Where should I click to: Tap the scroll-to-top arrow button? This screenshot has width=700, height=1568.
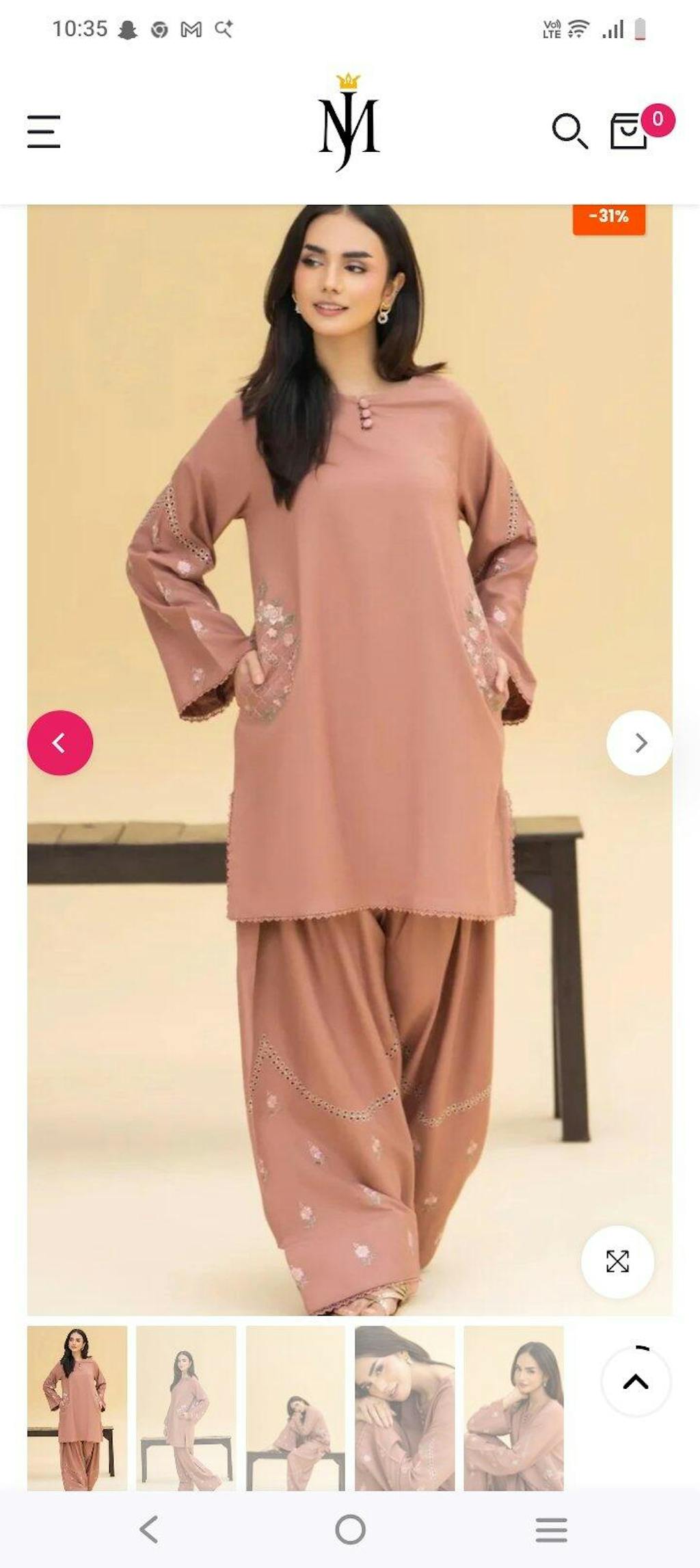click(x=636, y=1382)
